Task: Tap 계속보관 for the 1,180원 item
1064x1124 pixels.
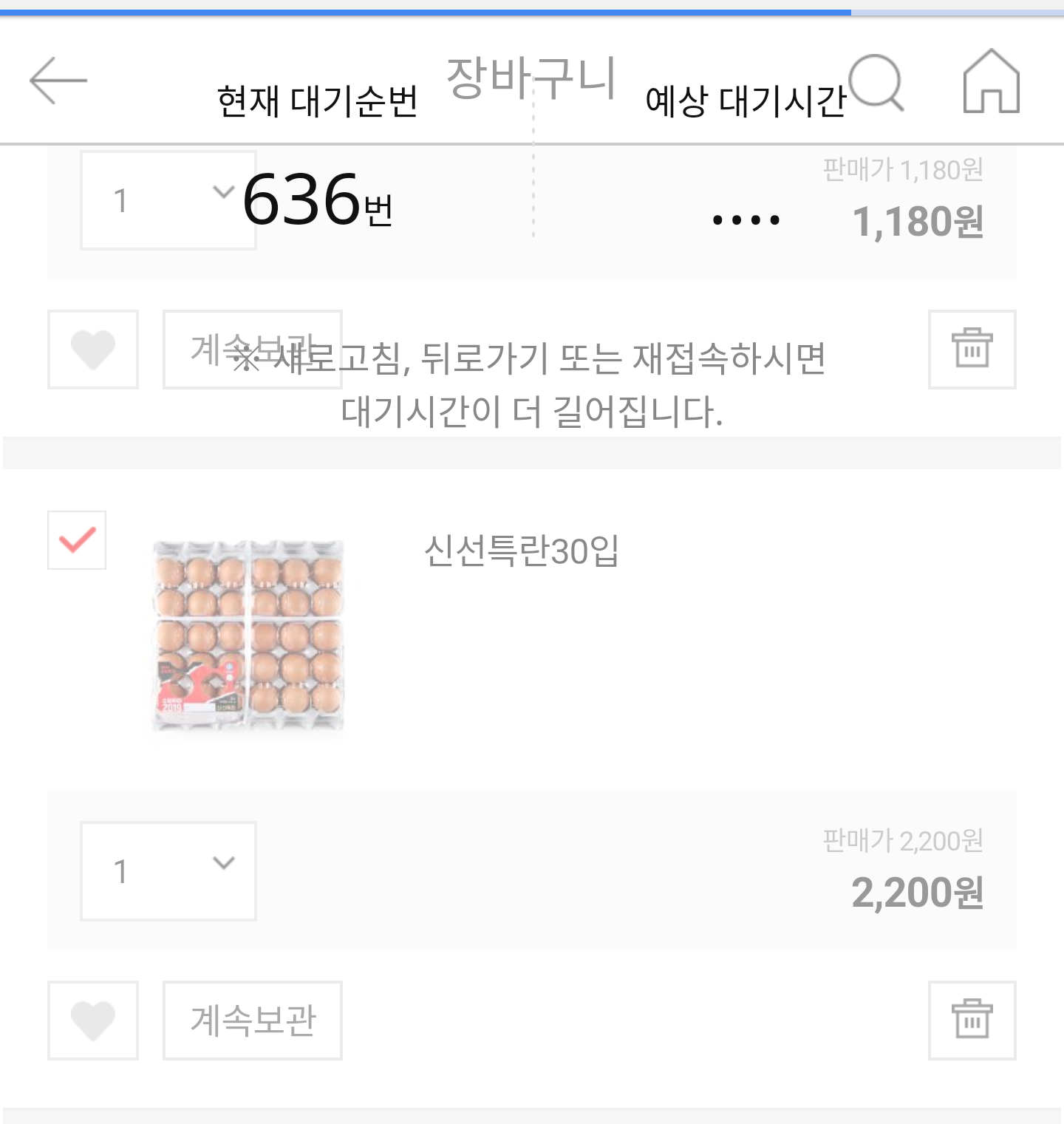Action: click(x=253, y=350)
